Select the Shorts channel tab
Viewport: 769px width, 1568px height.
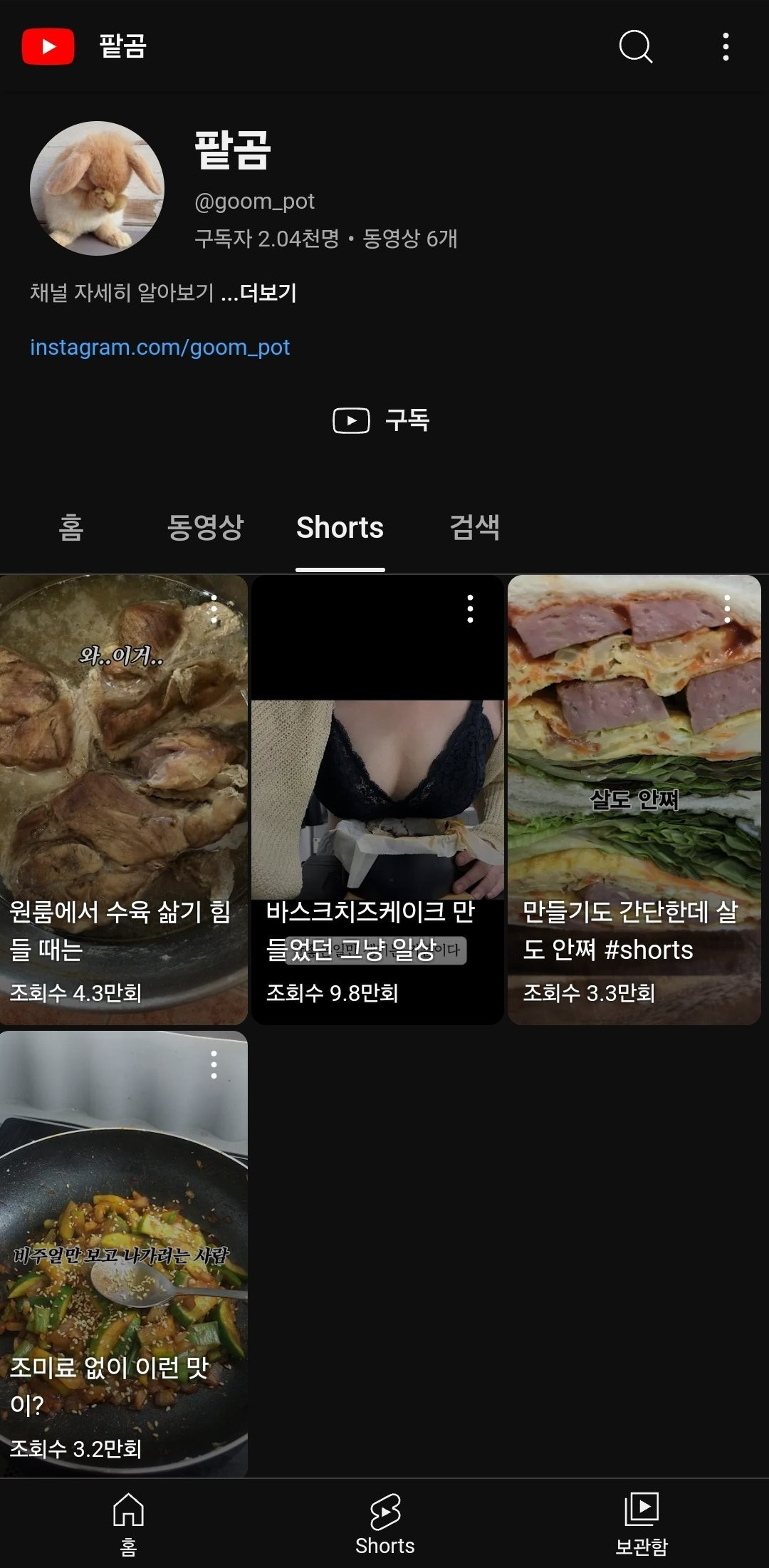click(340, 528)
